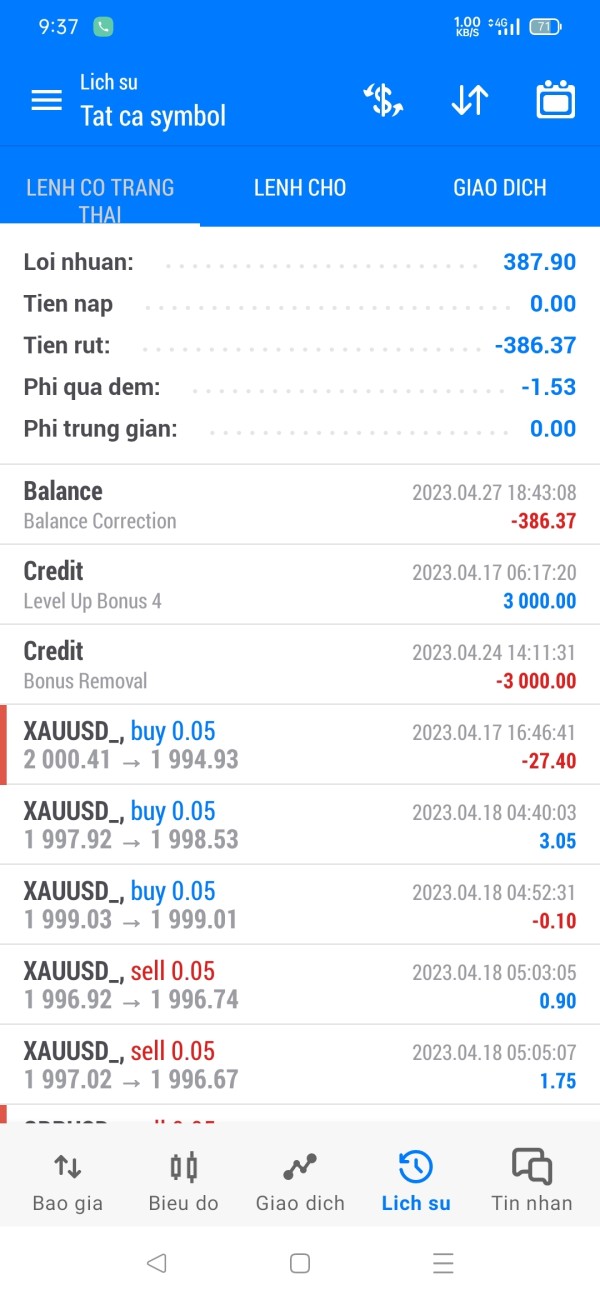
Task: Tap the system back button
Action: [x=156, y=1263]
